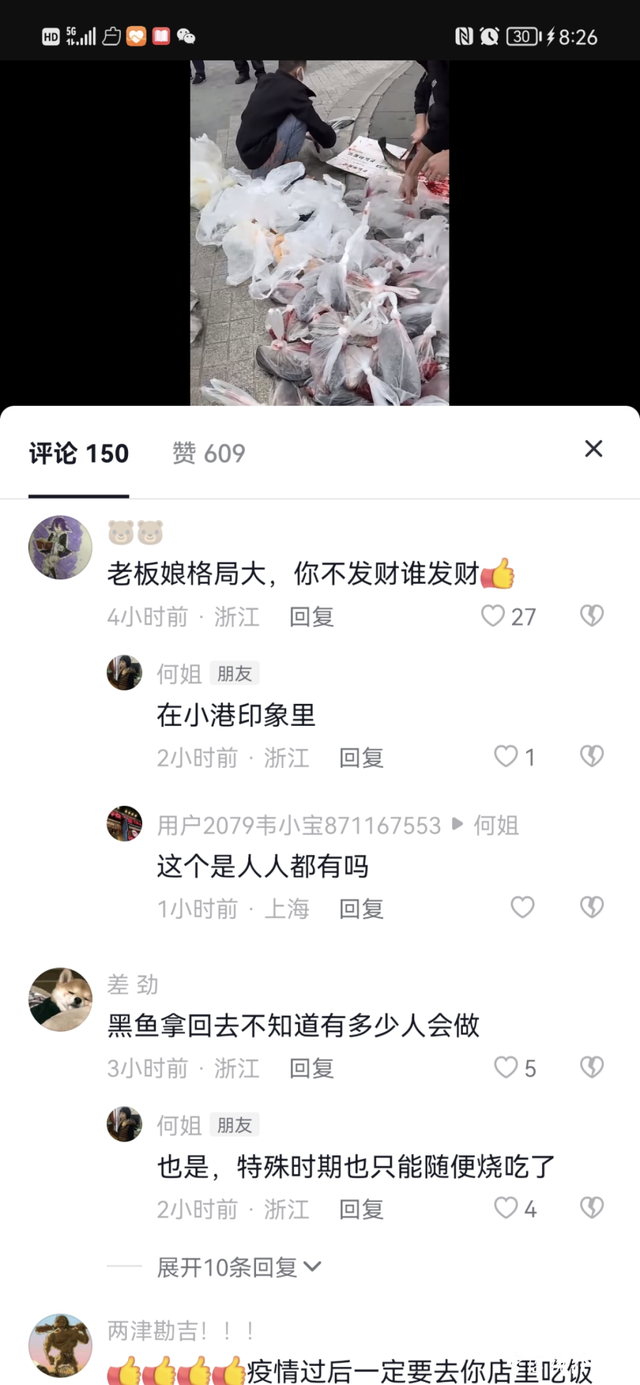Switch to the 赞 609 tab

coord(208,453)
